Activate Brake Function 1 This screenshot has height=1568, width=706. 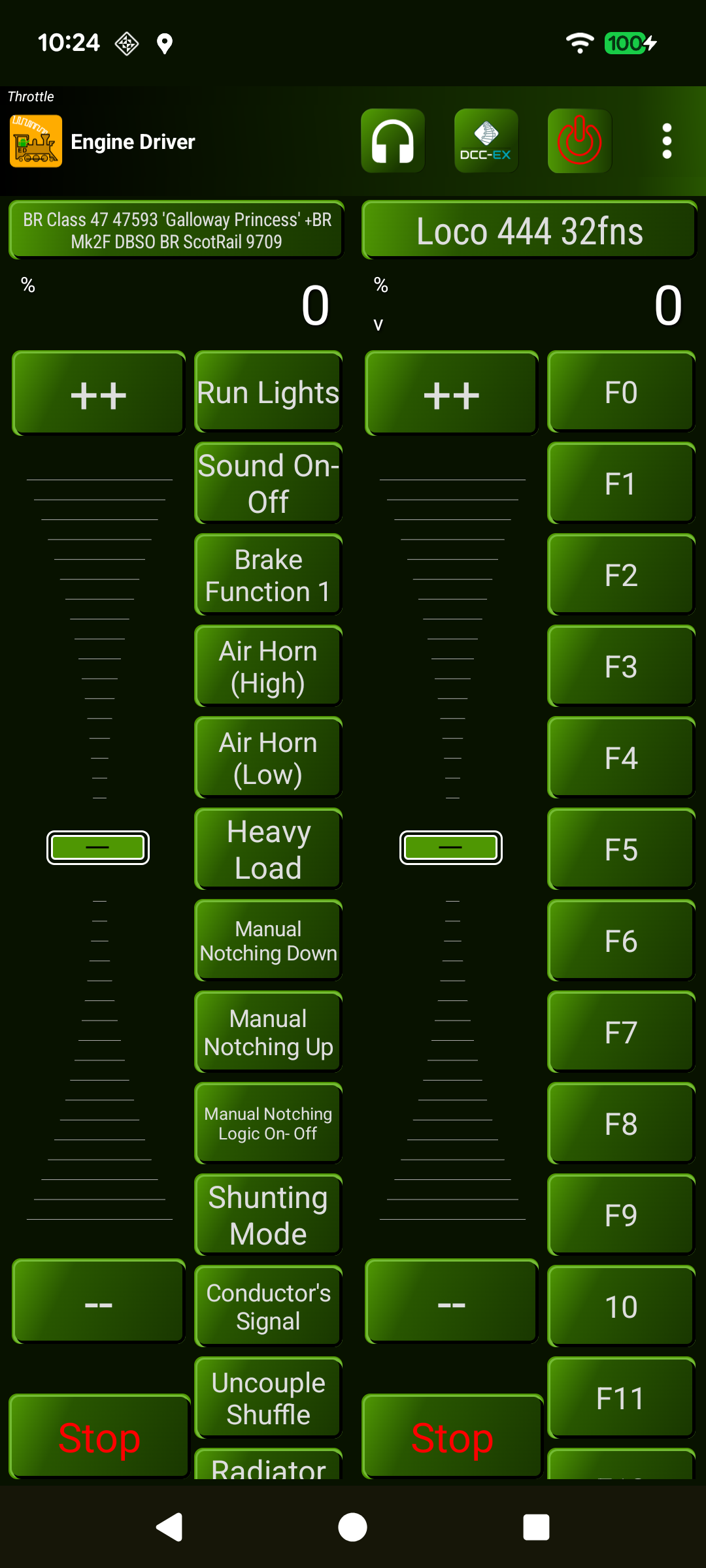click(268, 575)
